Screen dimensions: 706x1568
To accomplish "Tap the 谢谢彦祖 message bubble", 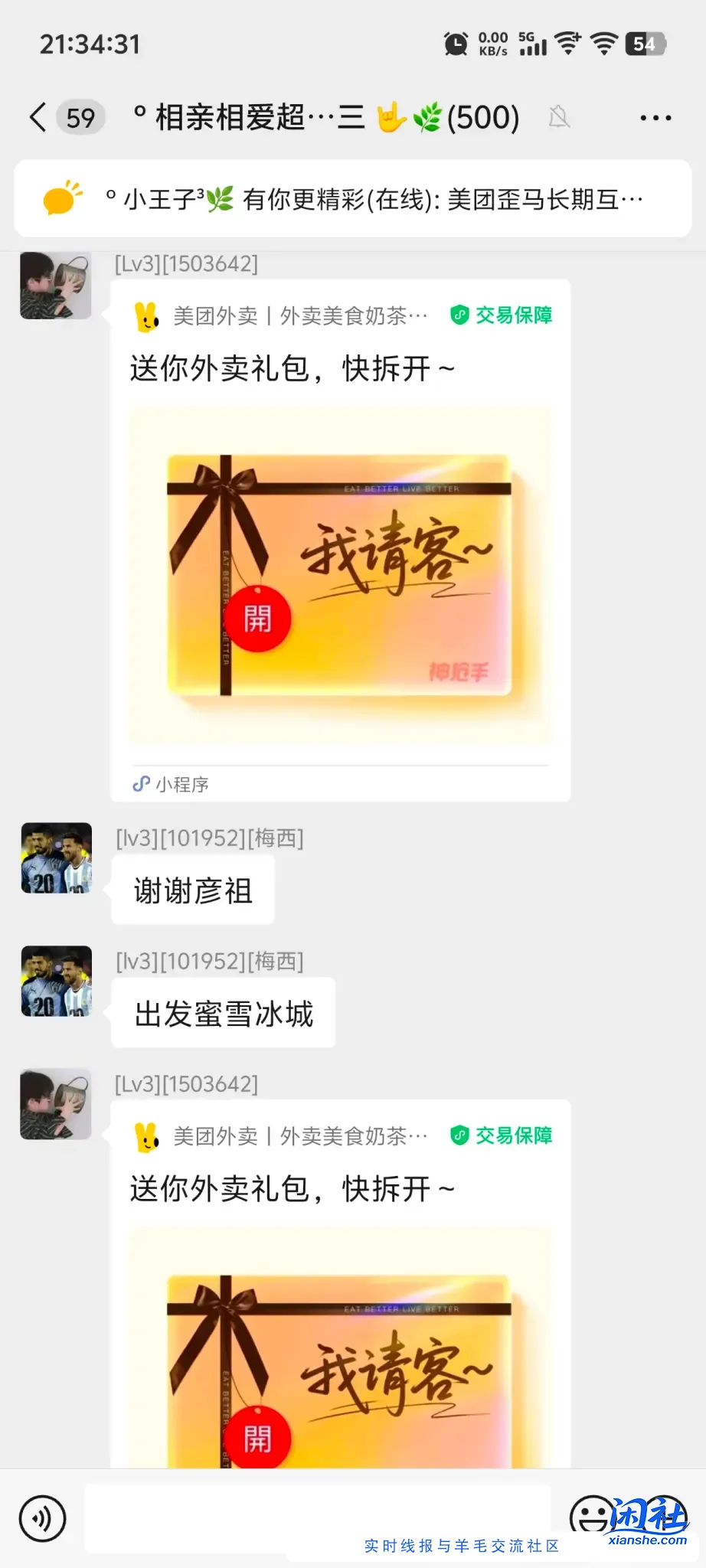I will pos(192,888).
